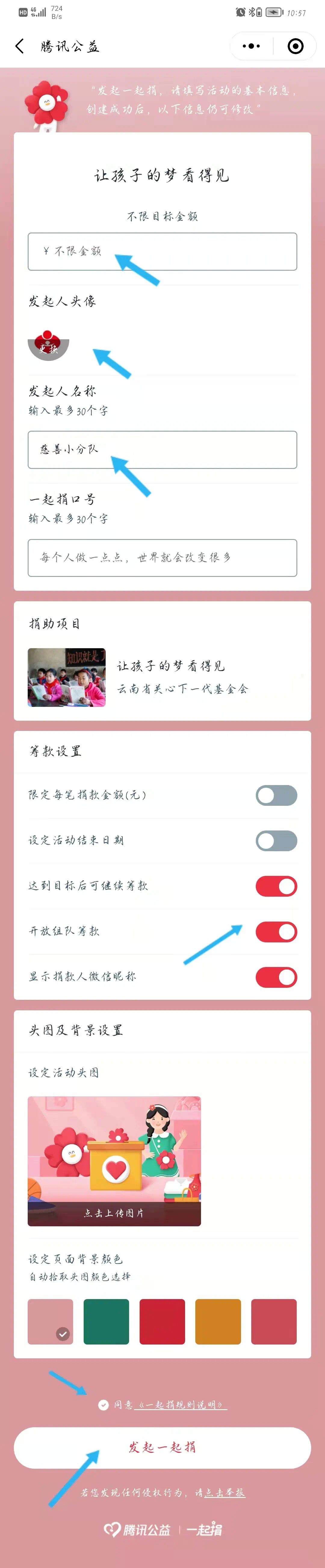The width and height of the screenshot is (325, 1568).
Task: Open the mini program overflow menu
Action: coord(251,46)
